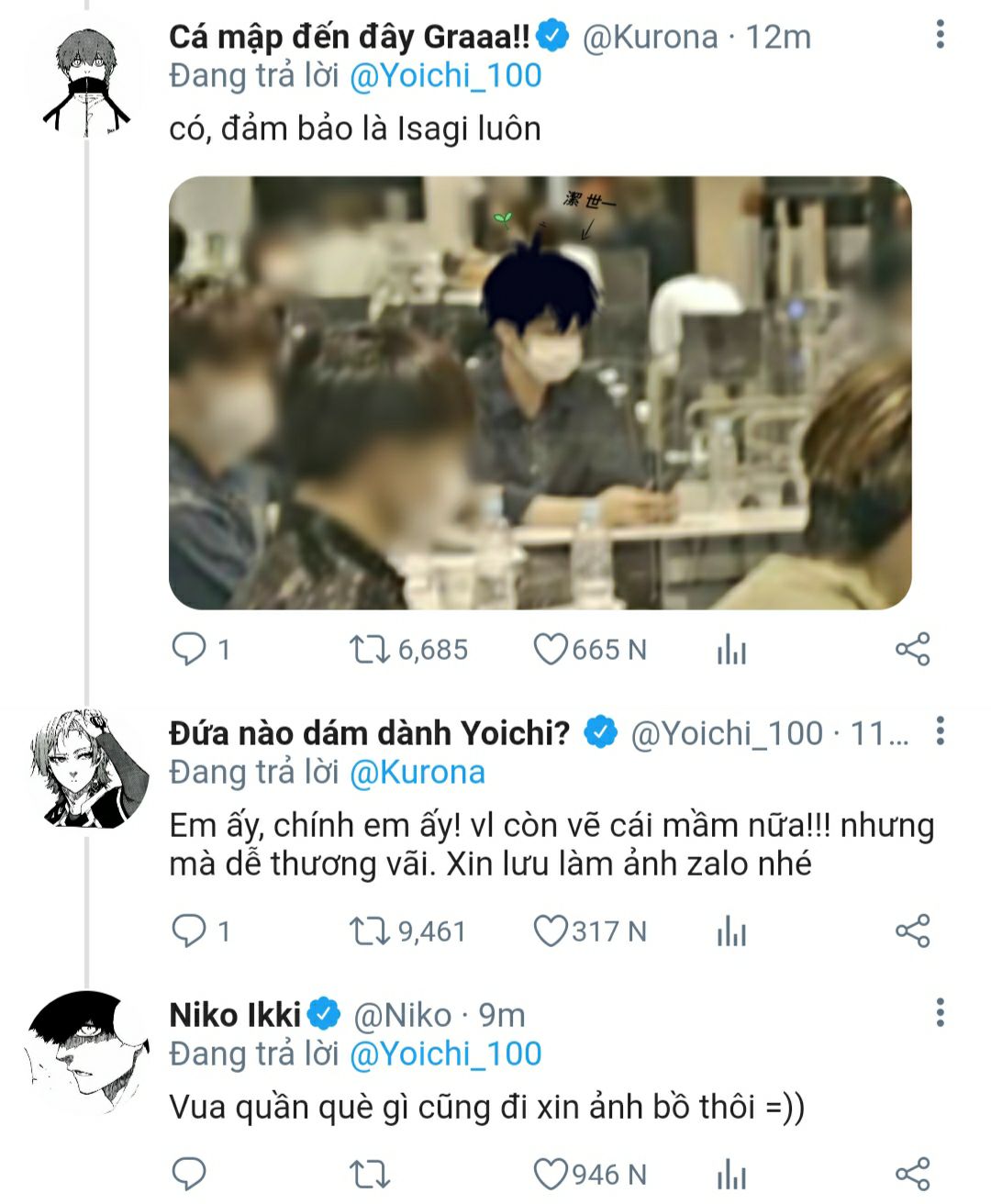Reply to Niko Ikki's tweet
The height and width of the screenshot is (1204, 991).
189,1174
